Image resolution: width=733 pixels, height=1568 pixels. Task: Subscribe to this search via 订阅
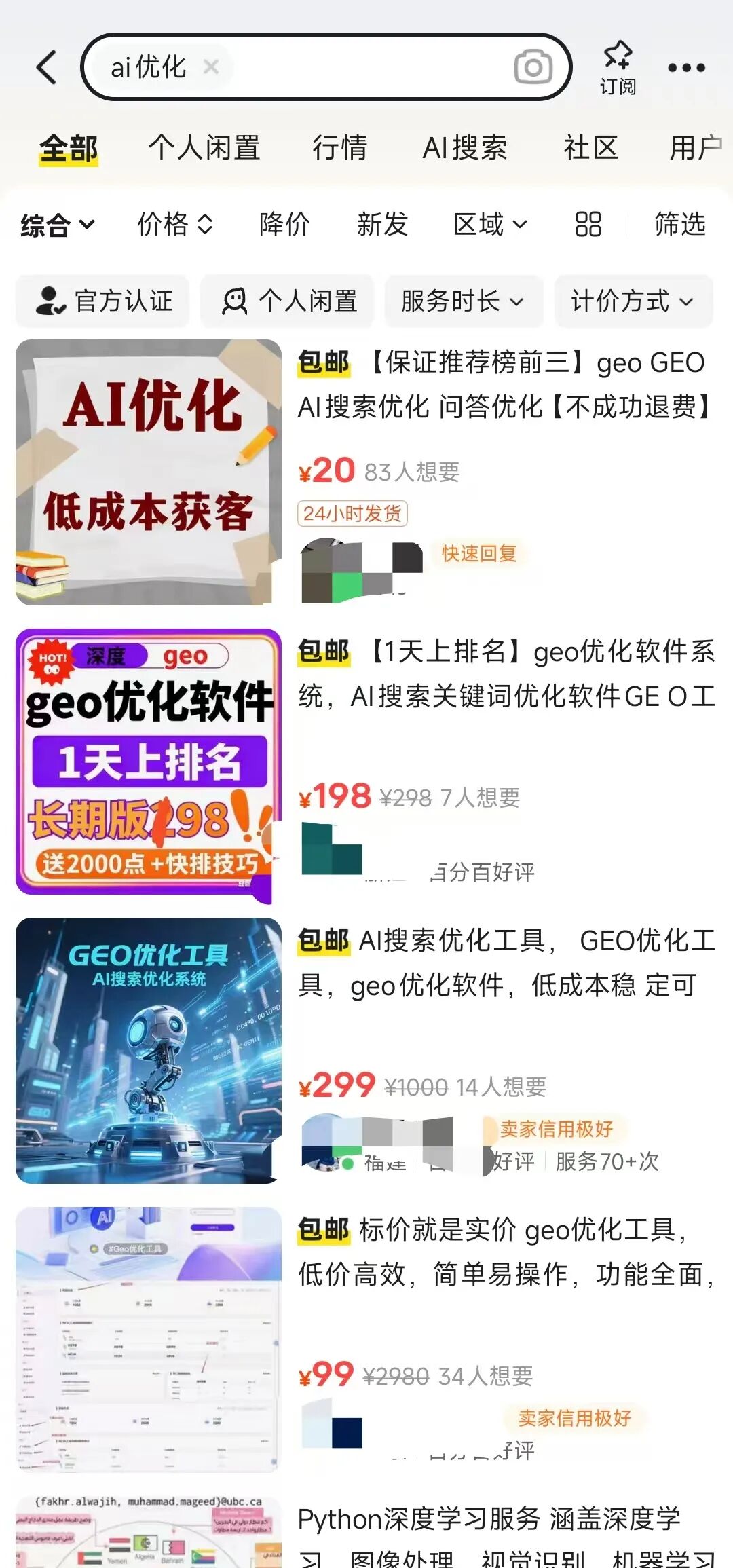pos(618,68)
